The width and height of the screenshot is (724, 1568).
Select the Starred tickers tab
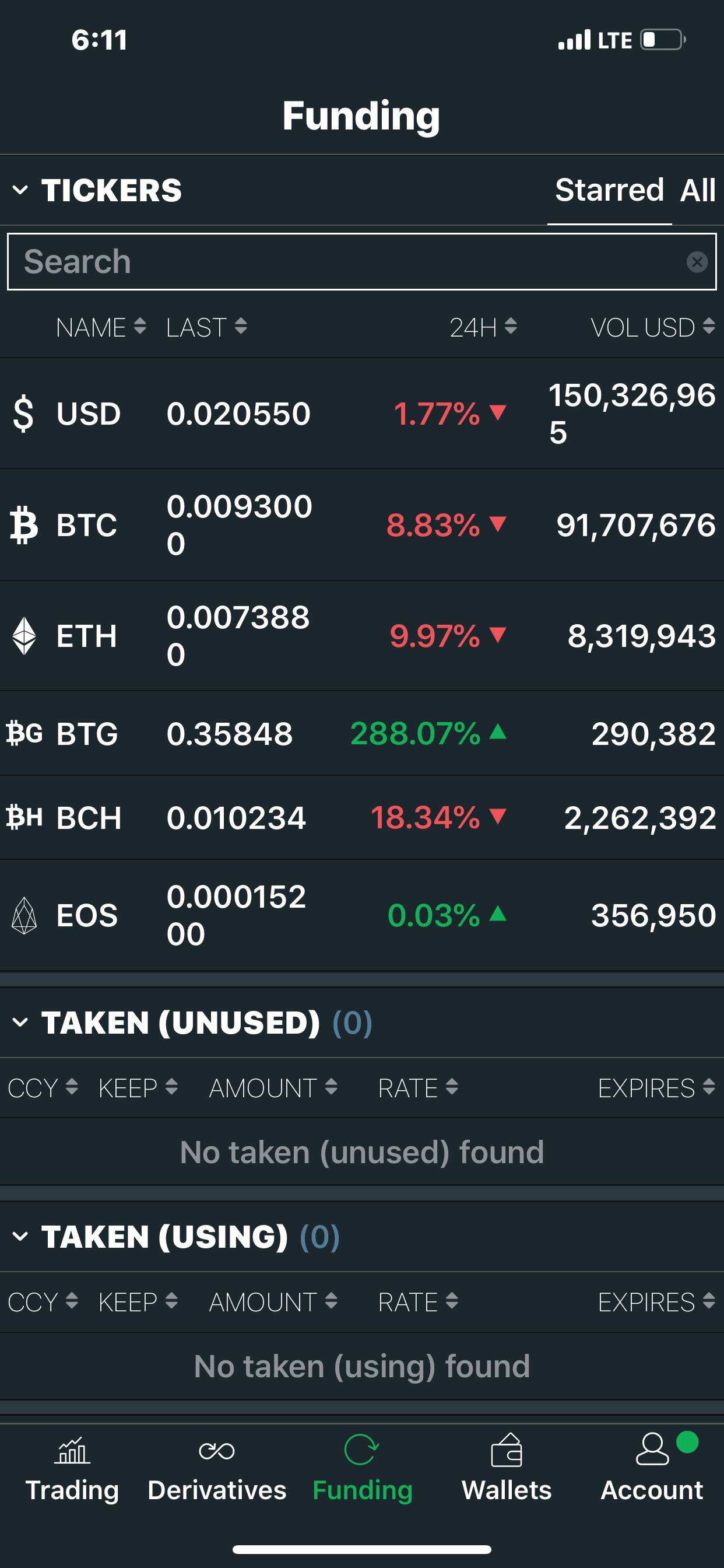[x=609, y=190]
